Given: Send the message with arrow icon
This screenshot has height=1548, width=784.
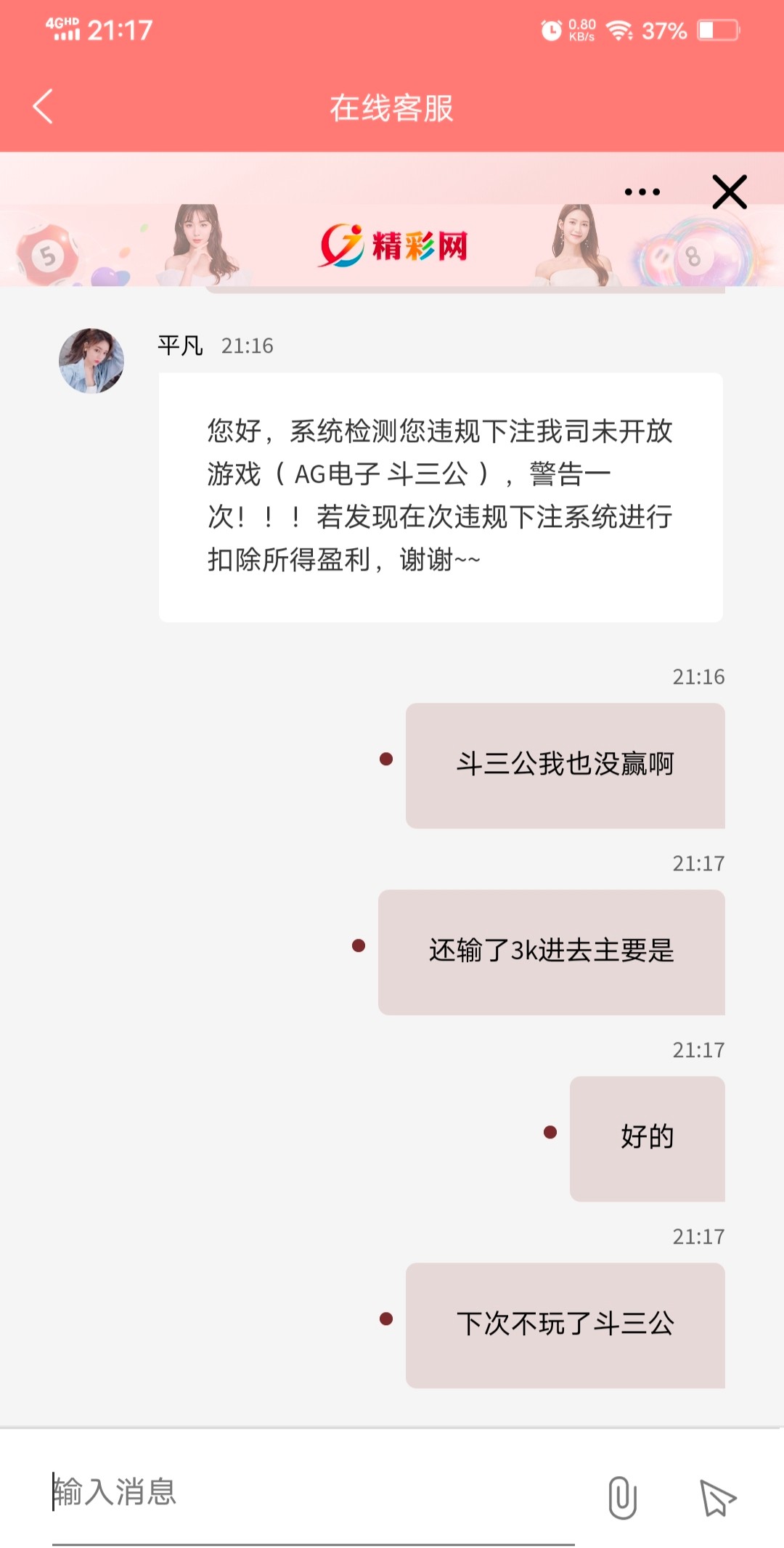Looking at the screenshot, I should [717, 1497].
